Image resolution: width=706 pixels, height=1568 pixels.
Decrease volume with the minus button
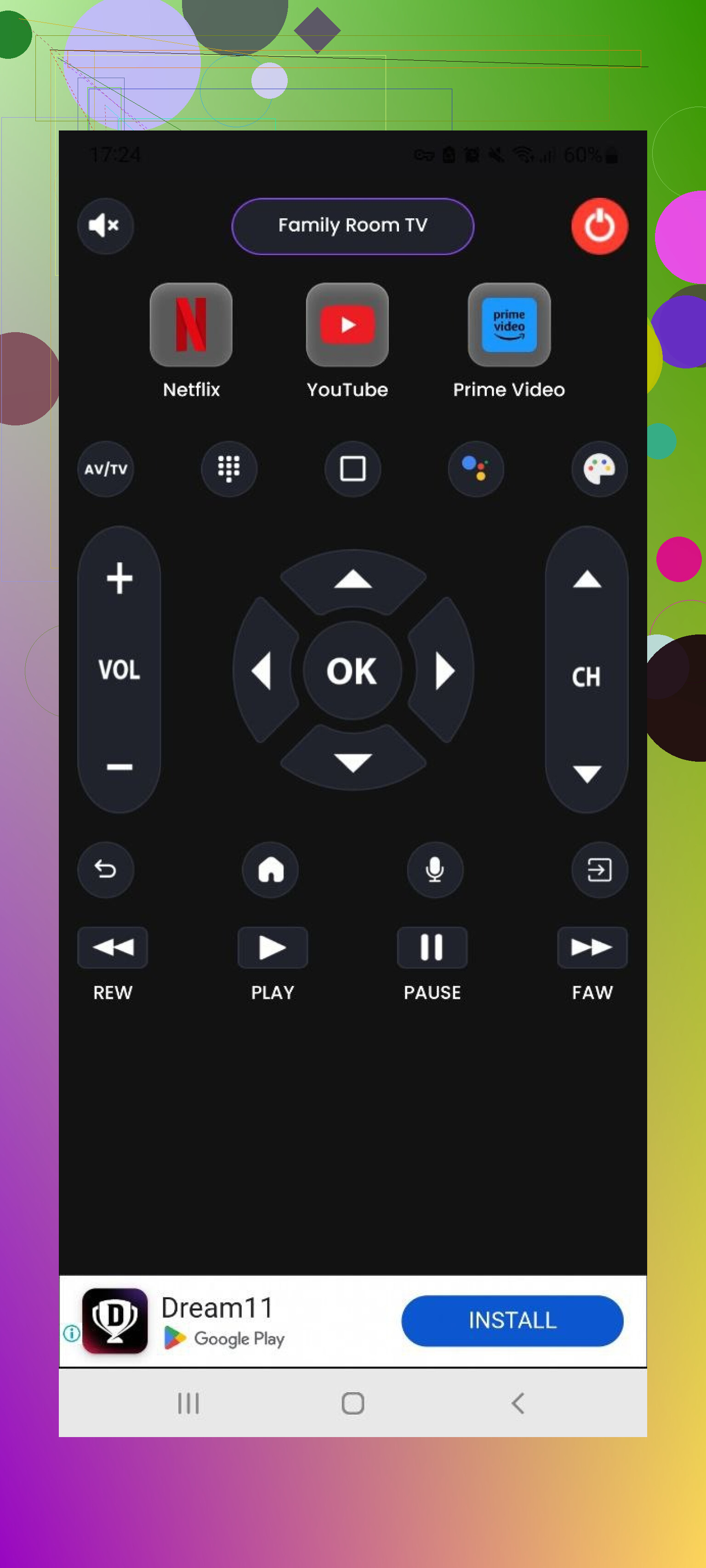pyautogui.click(x=120, y=766)
